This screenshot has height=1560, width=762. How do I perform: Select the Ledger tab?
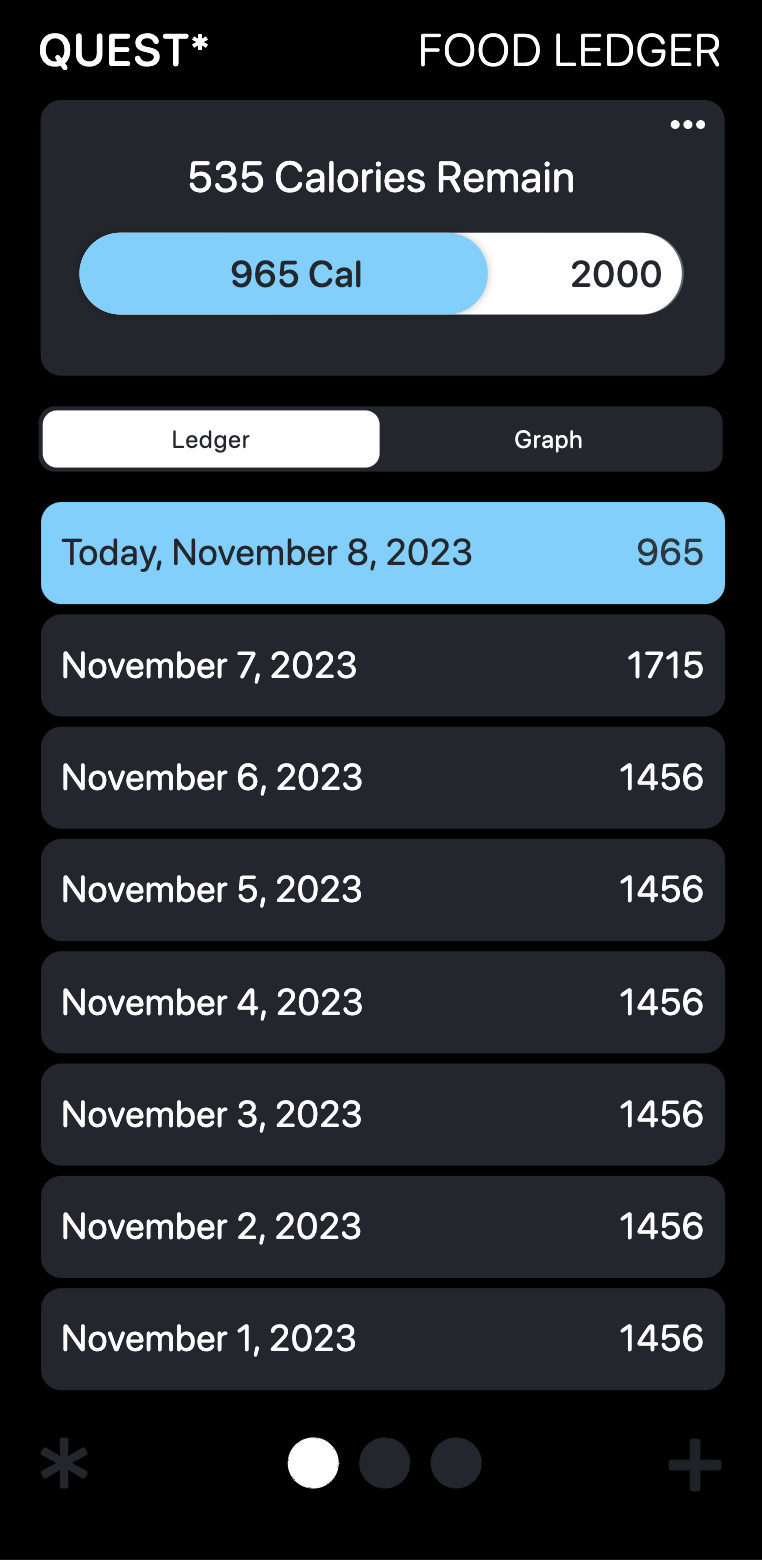pyautogui.click(x=211, y=439)
